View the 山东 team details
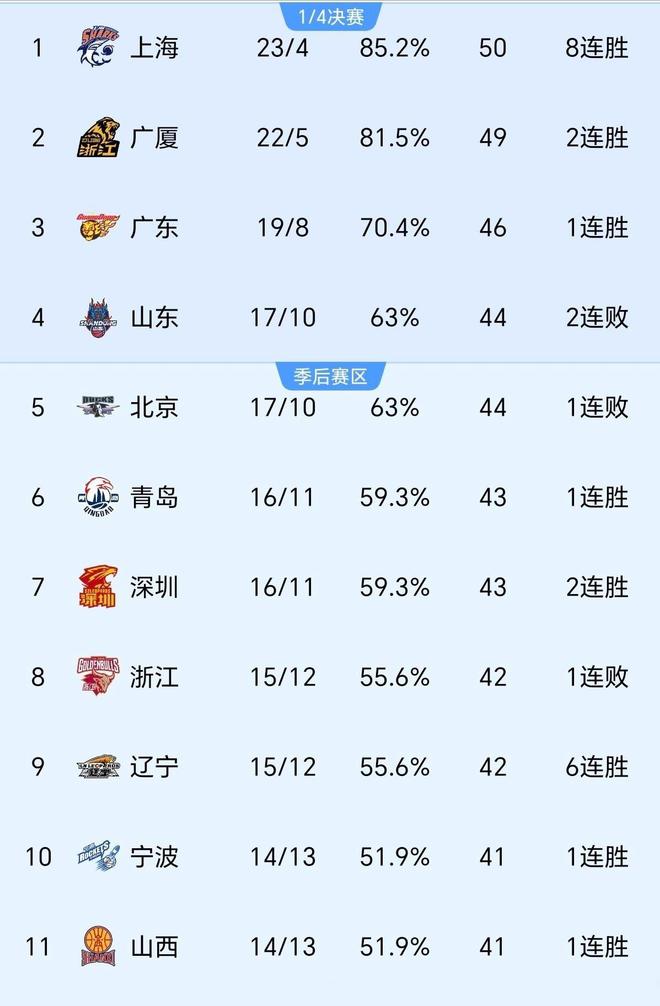This screenshot has width=660, height=1006. click(154, 317)
